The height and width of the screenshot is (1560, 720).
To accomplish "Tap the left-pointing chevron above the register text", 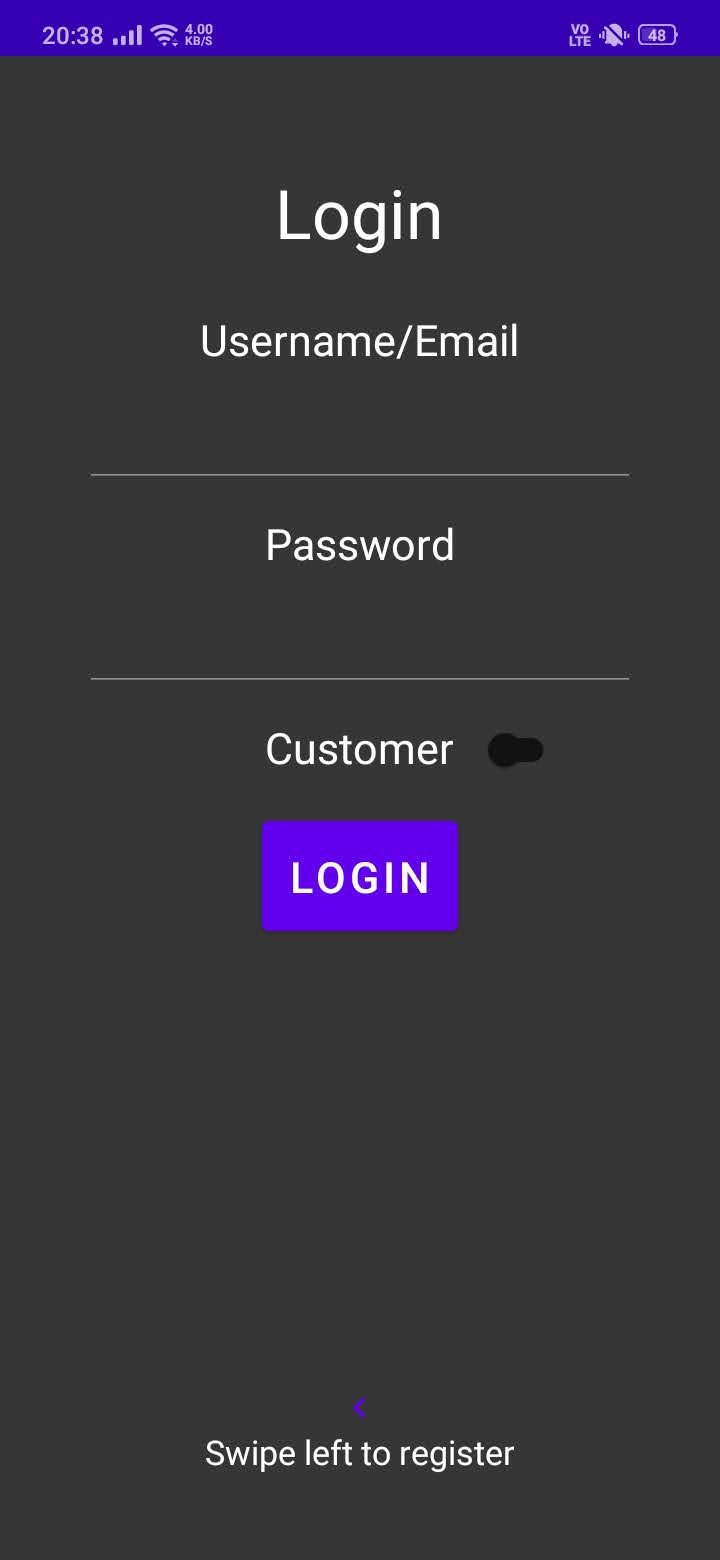I will pyautogui.click(x=359, y=1406).
